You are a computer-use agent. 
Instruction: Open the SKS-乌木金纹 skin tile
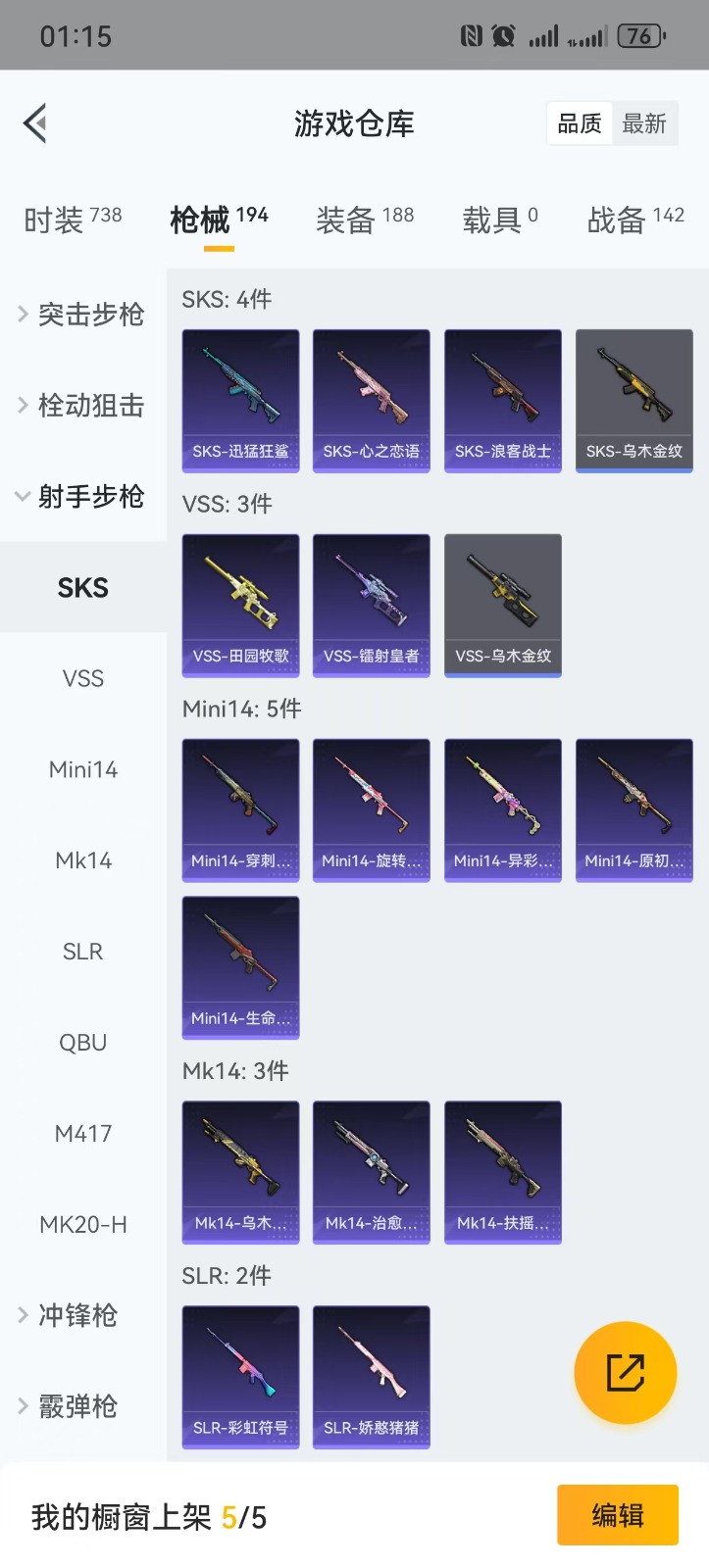click(x=633, y=400)
